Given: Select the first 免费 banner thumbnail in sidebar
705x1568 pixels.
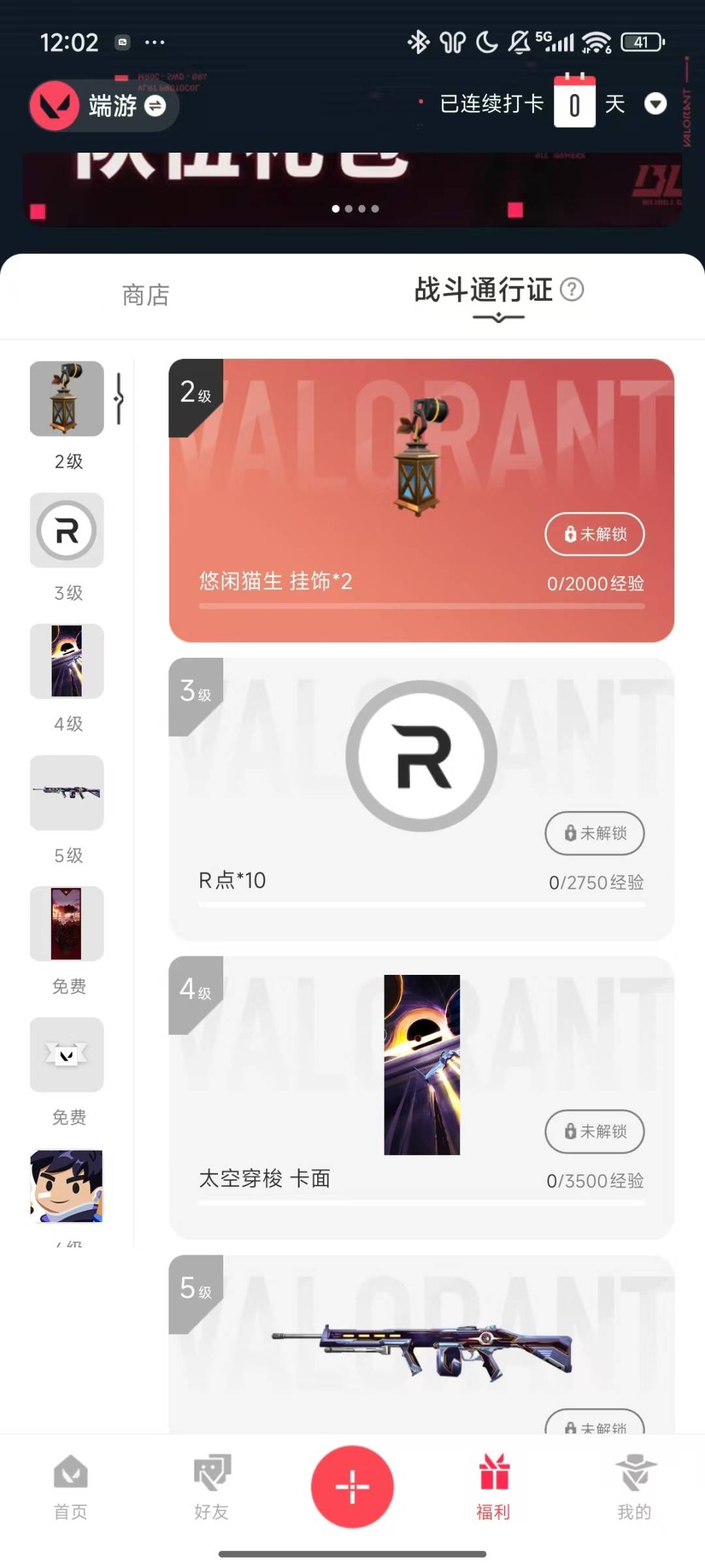Looking at the screenshot, I should click(67, 923).
